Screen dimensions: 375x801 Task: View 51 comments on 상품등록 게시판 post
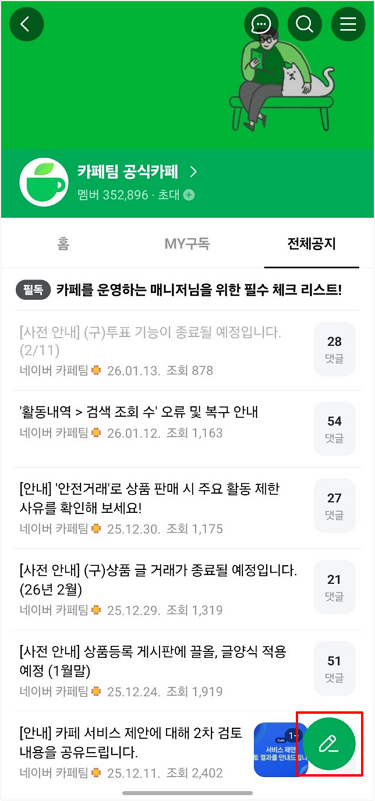click(335, 669)
